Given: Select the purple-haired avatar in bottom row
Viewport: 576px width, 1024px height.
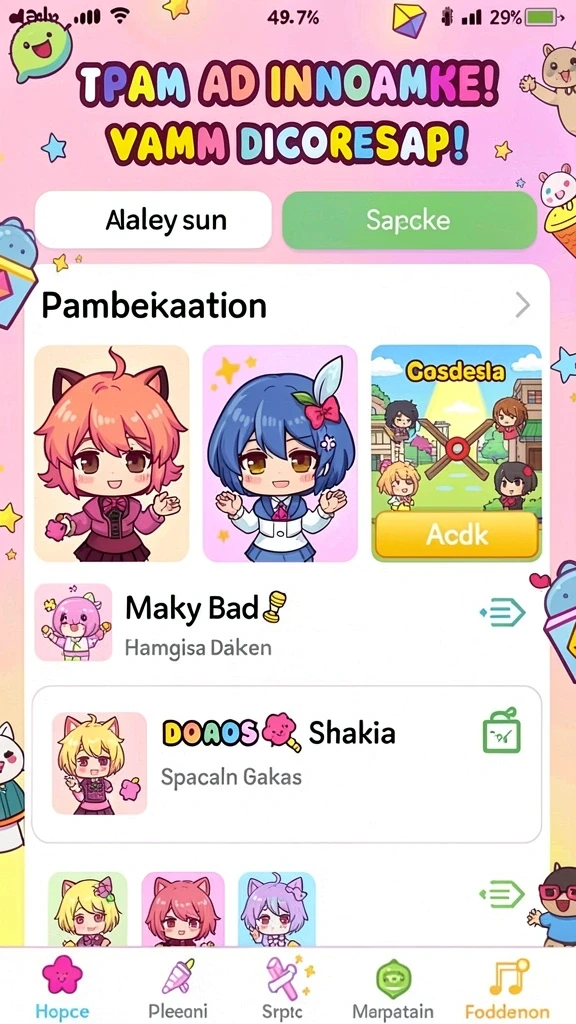Looking at the screenshot, I should 277,909.
